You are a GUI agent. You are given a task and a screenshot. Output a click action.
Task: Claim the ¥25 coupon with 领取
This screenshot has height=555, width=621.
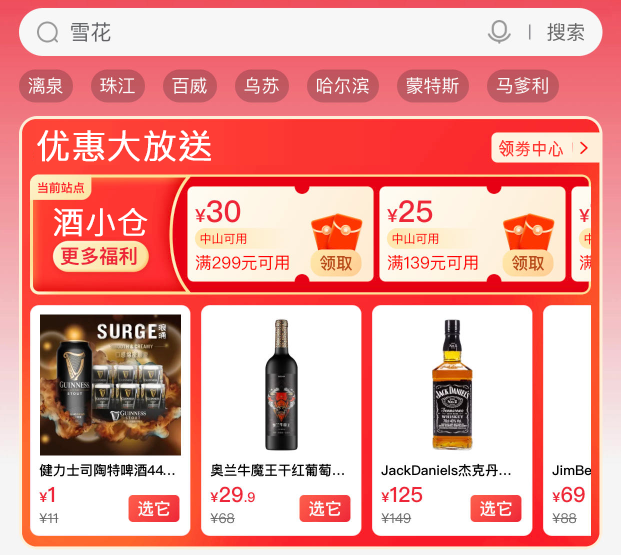click(x=527, y=263)
